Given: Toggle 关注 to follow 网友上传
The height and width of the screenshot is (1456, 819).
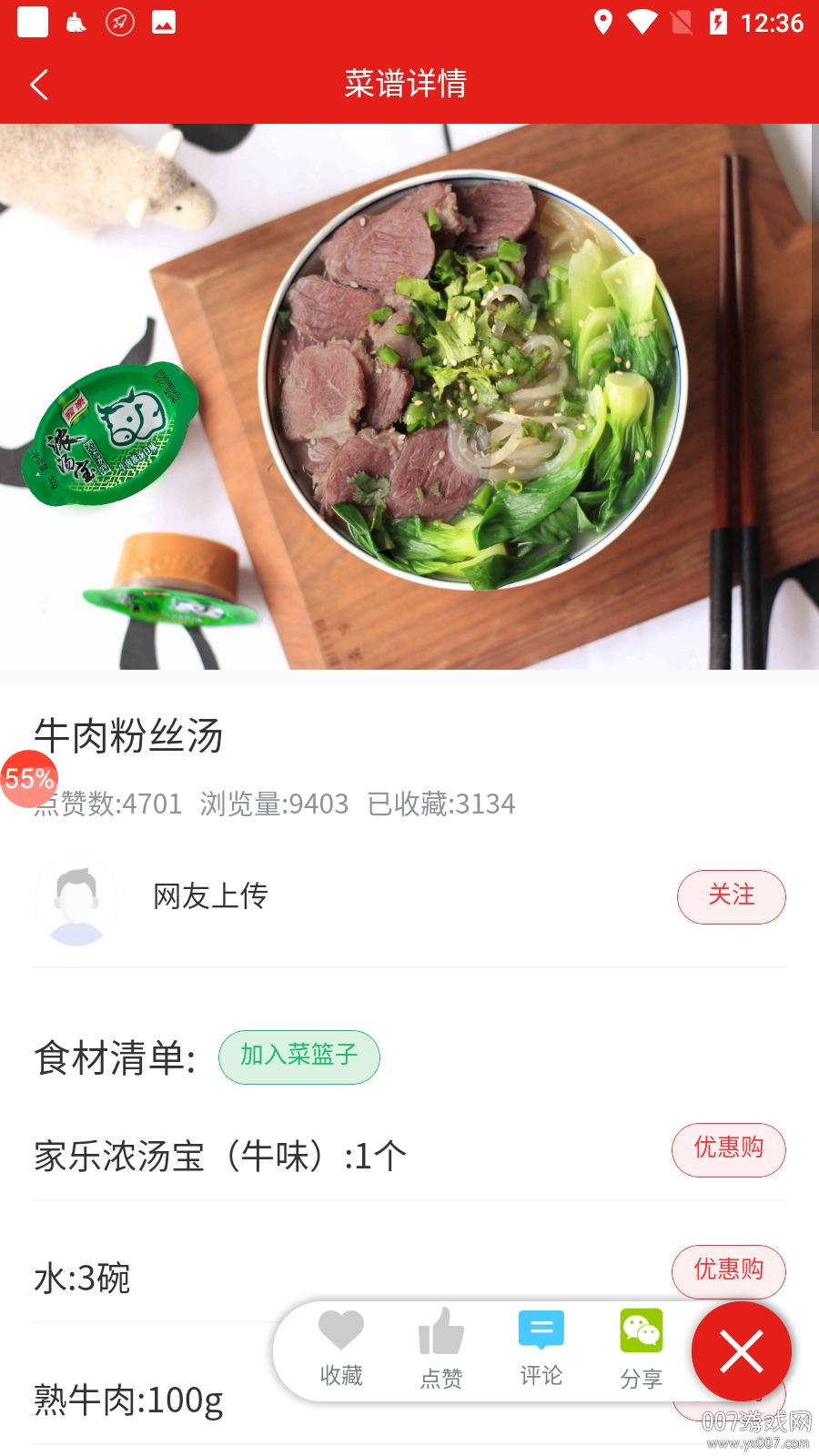Looking at the screenshot, I should pos(732,896).
